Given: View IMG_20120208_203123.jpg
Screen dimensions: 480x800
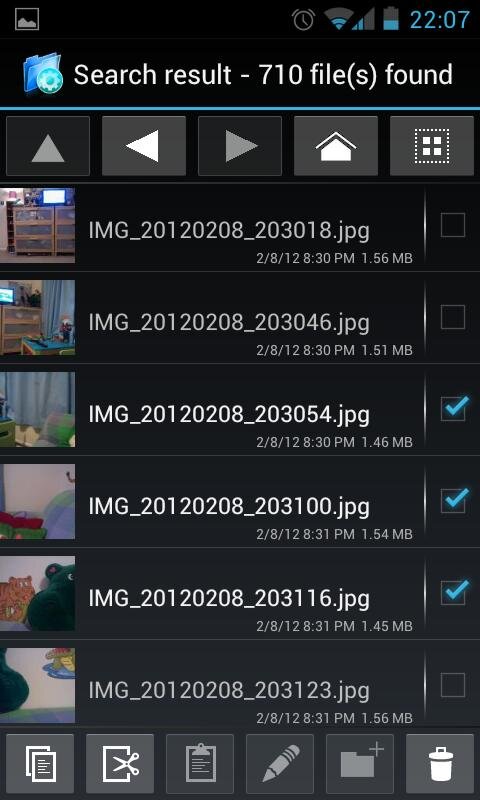Looking at the screenshot, I should 212,686.
